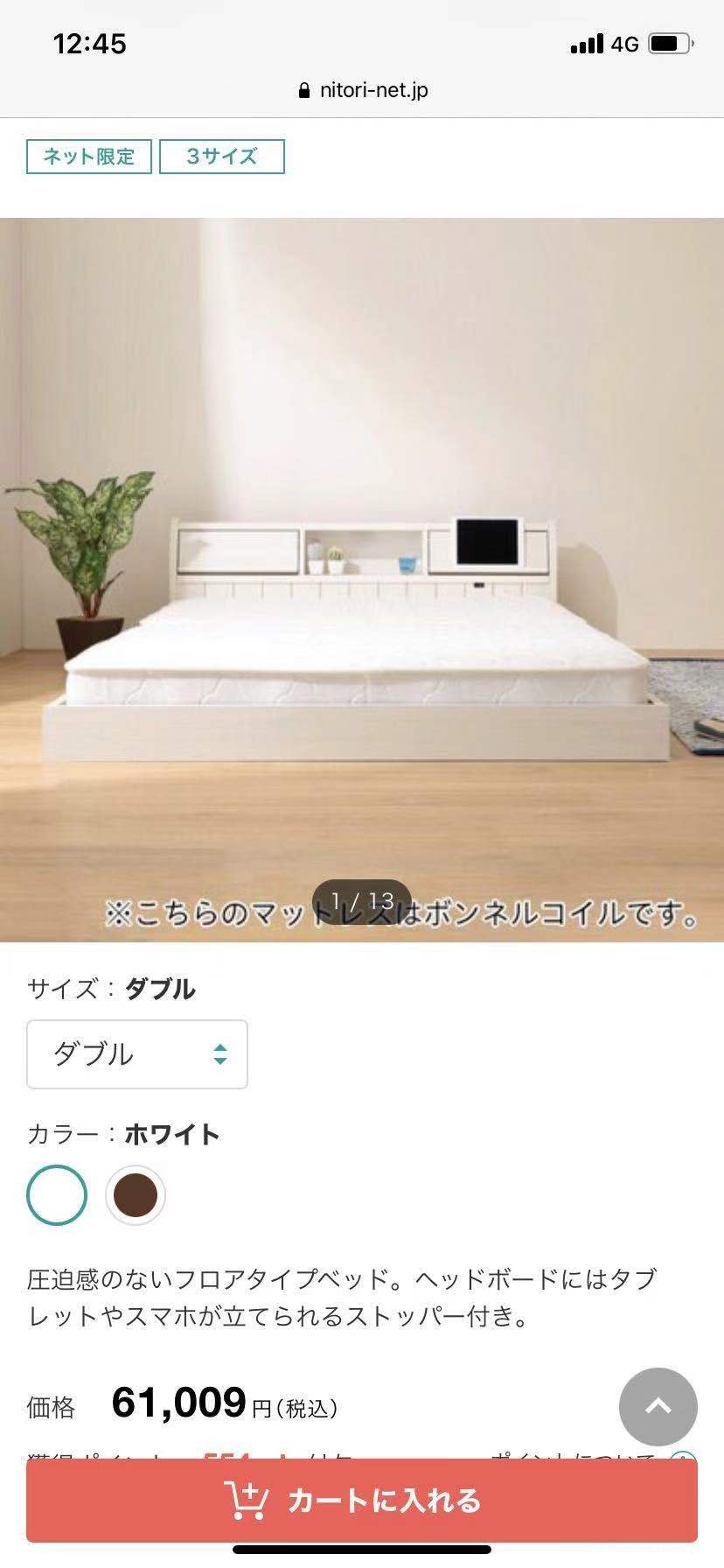Tap the nitori-net.jp address bar
Image resolution: width=724 pixels, height=1568 pixels.
(363, 90)
